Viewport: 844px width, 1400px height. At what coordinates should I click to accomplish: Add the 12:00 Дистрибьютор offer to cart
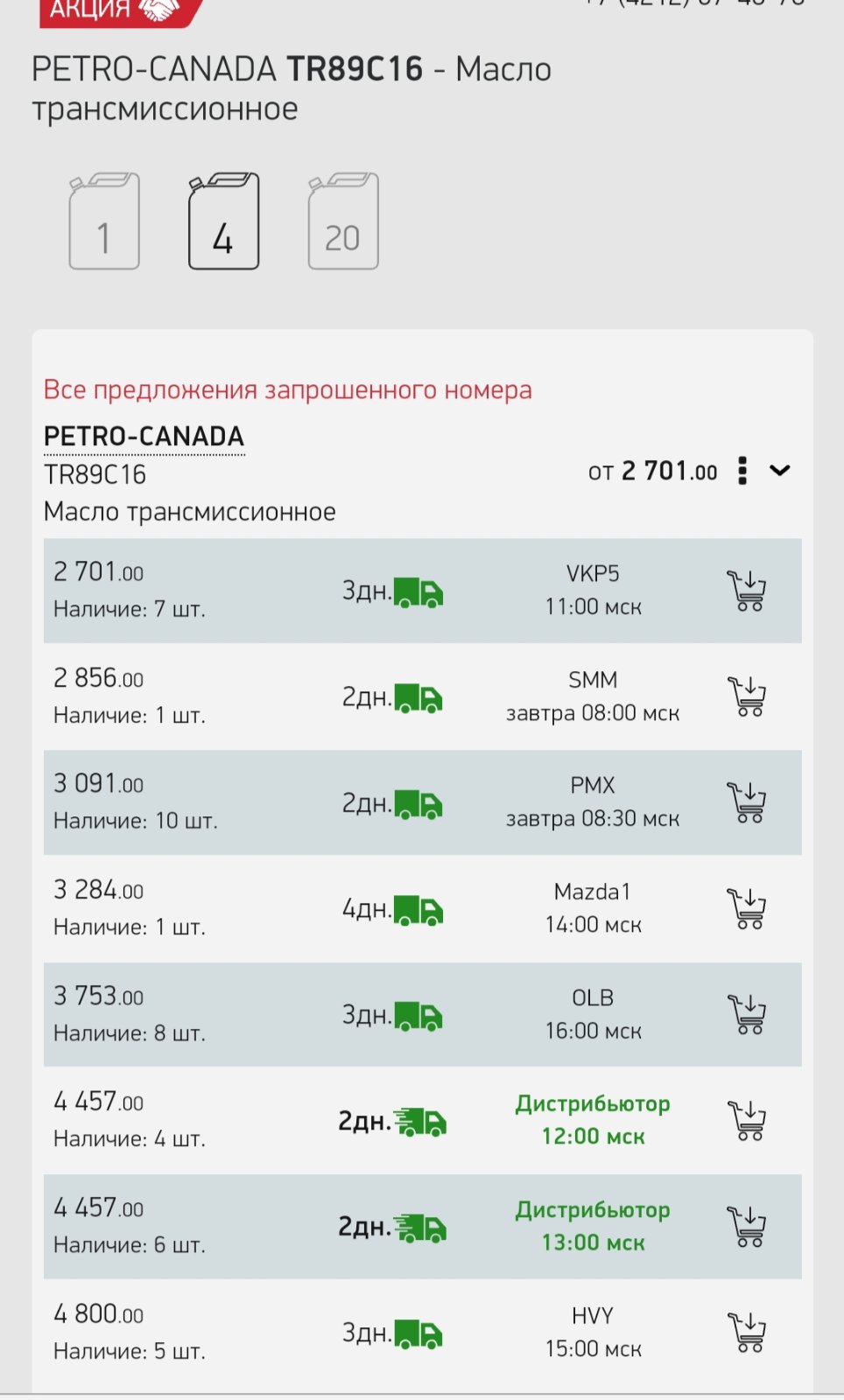pos(747,1120)
